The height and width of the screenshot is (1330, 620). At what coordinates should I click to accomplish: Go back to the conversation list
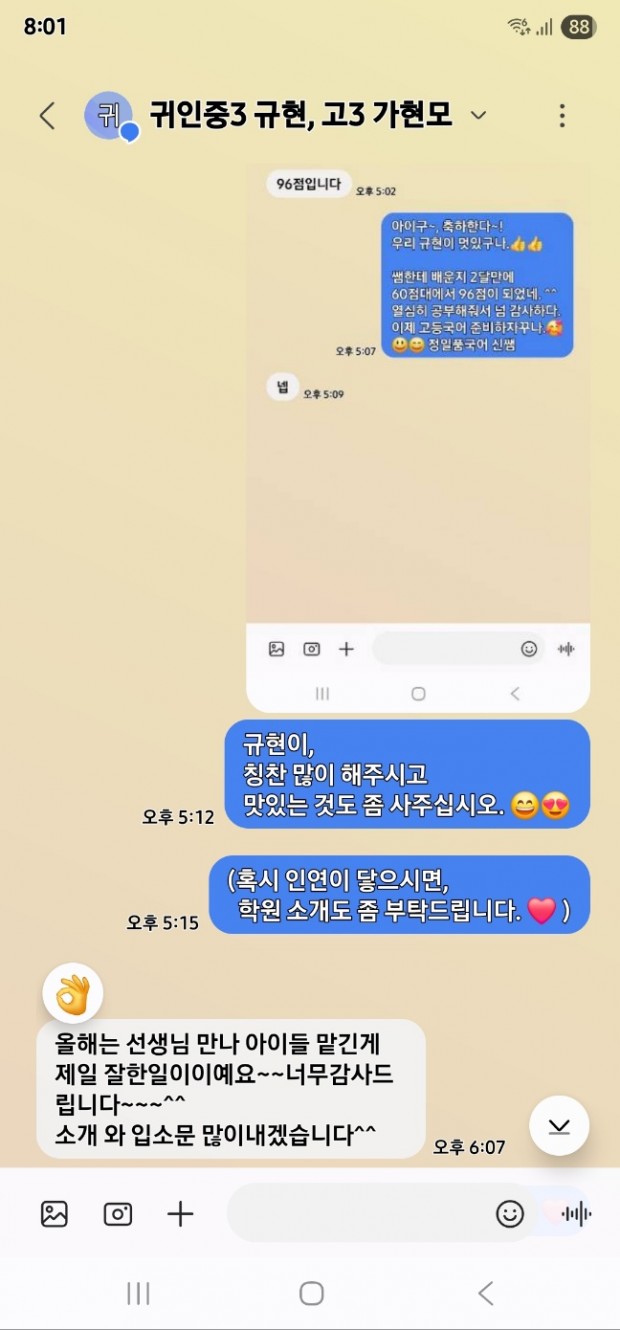click(x=47, y=116)
